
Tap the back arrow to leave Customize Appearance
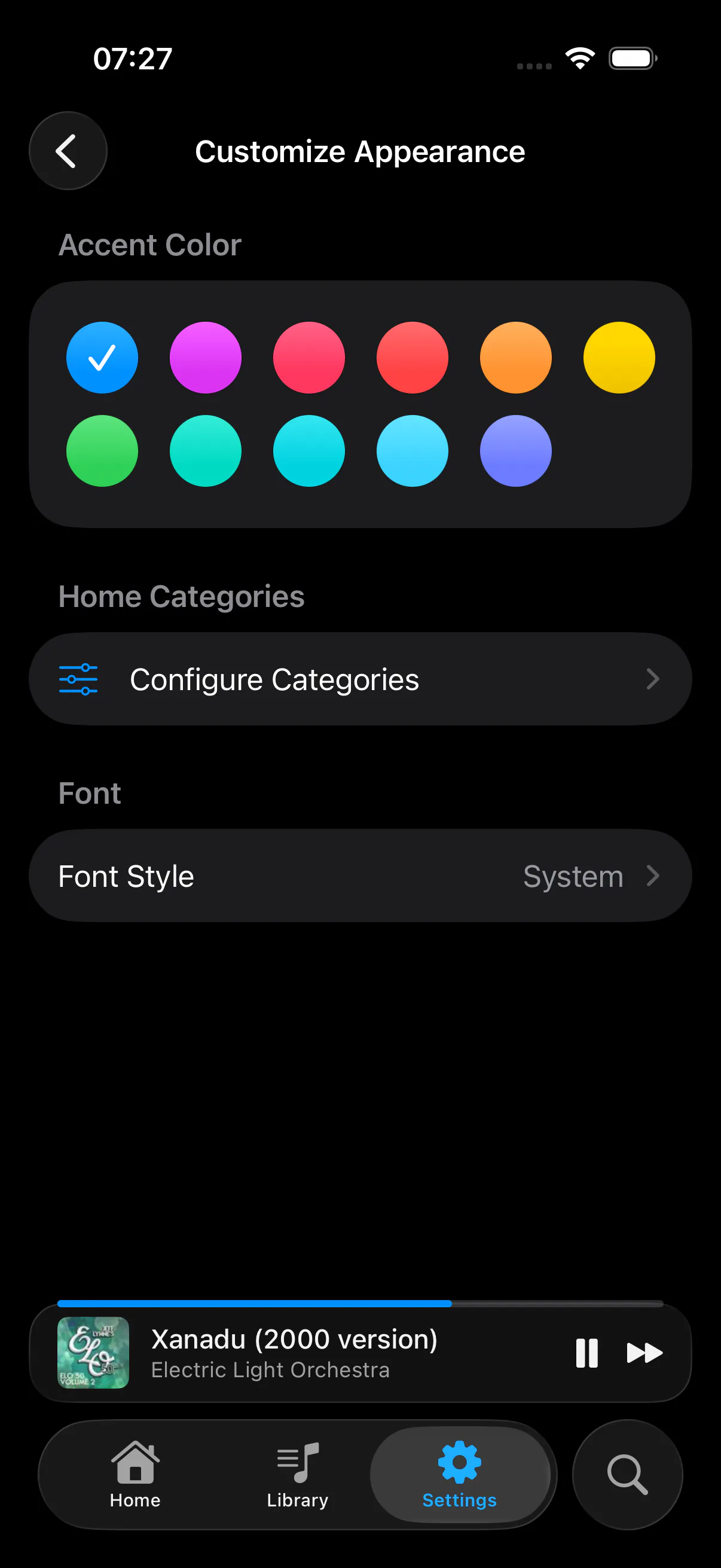pos(68,150)
